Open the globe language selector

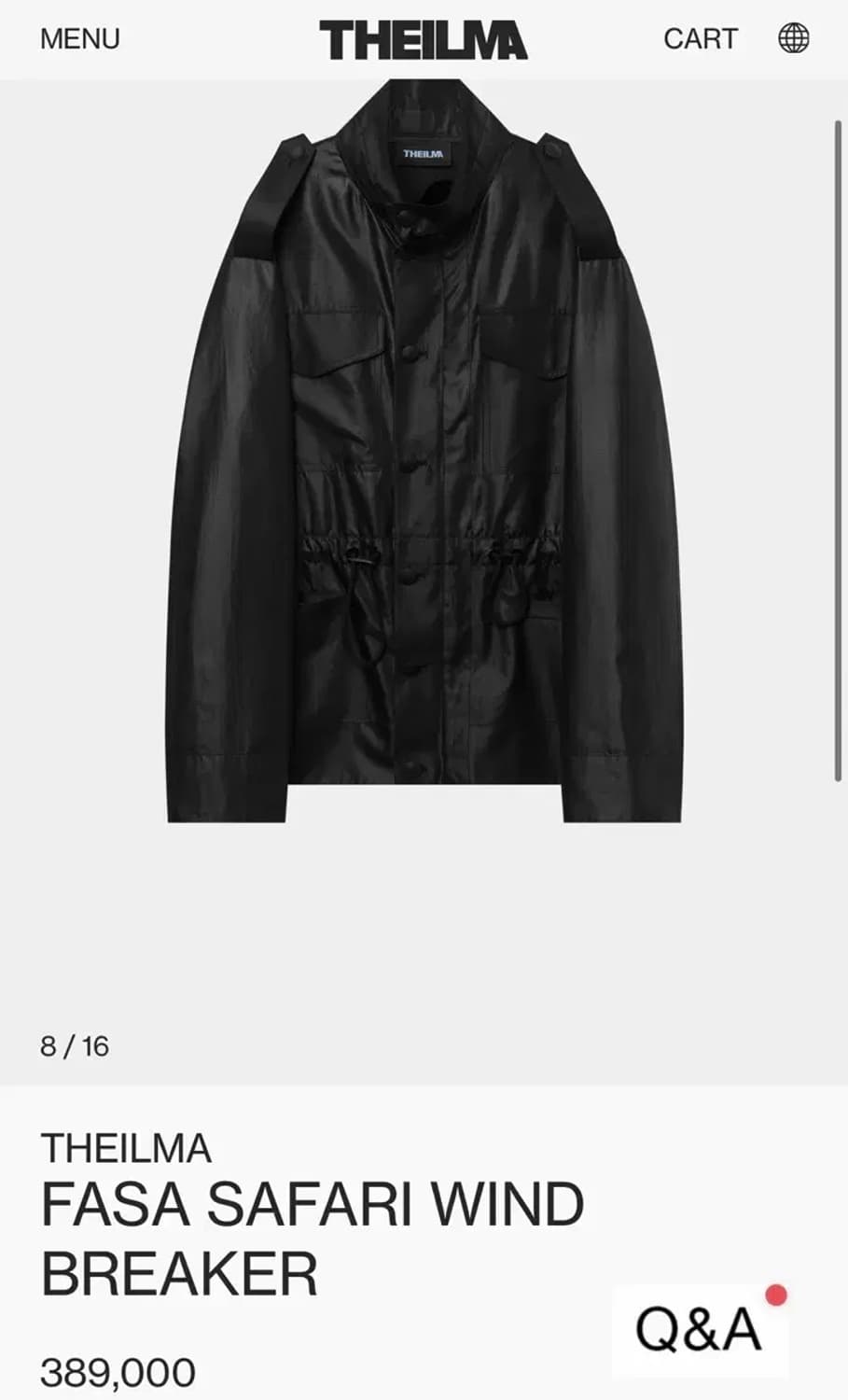tap(794, 39)
